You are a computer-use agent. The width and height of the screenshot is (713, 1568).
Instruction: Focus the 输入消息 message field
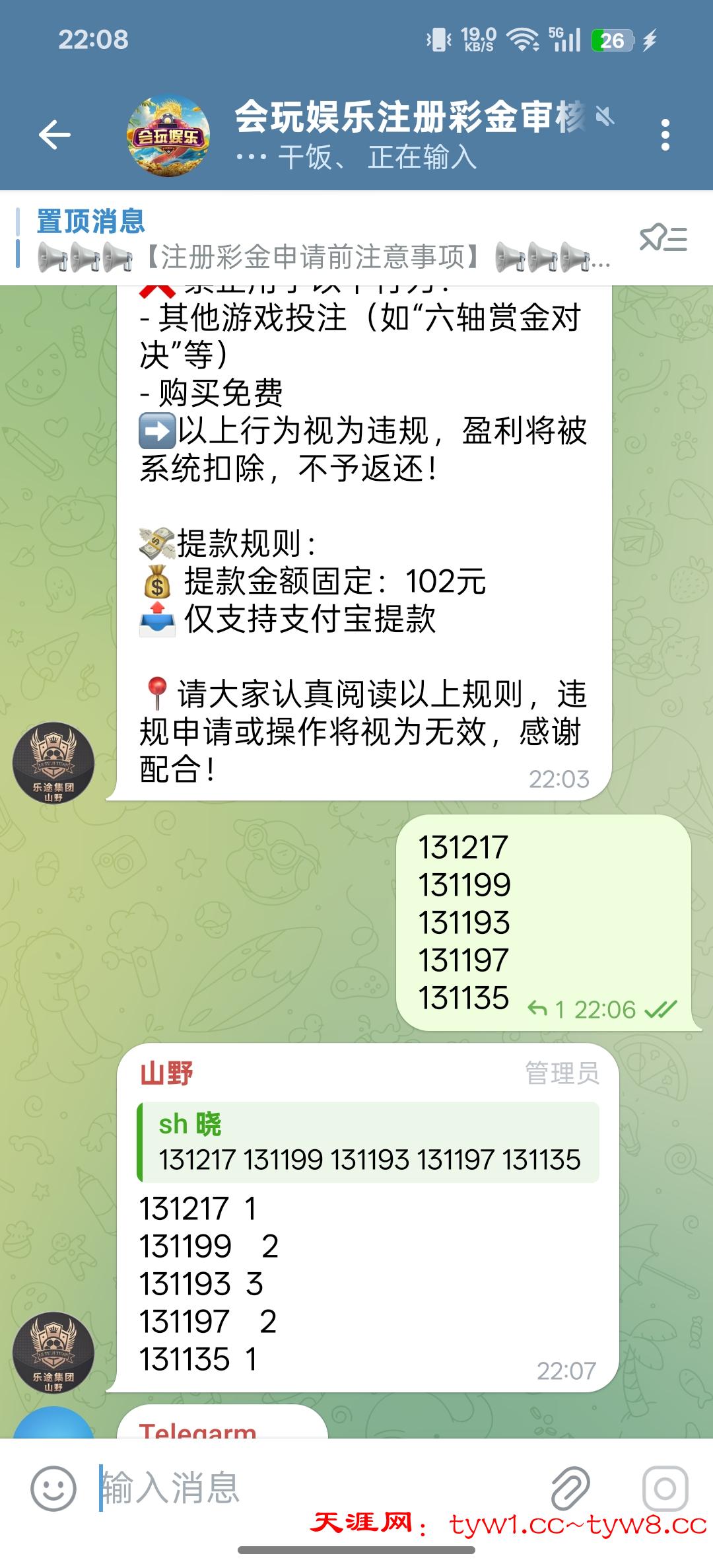coord(317,1487)
